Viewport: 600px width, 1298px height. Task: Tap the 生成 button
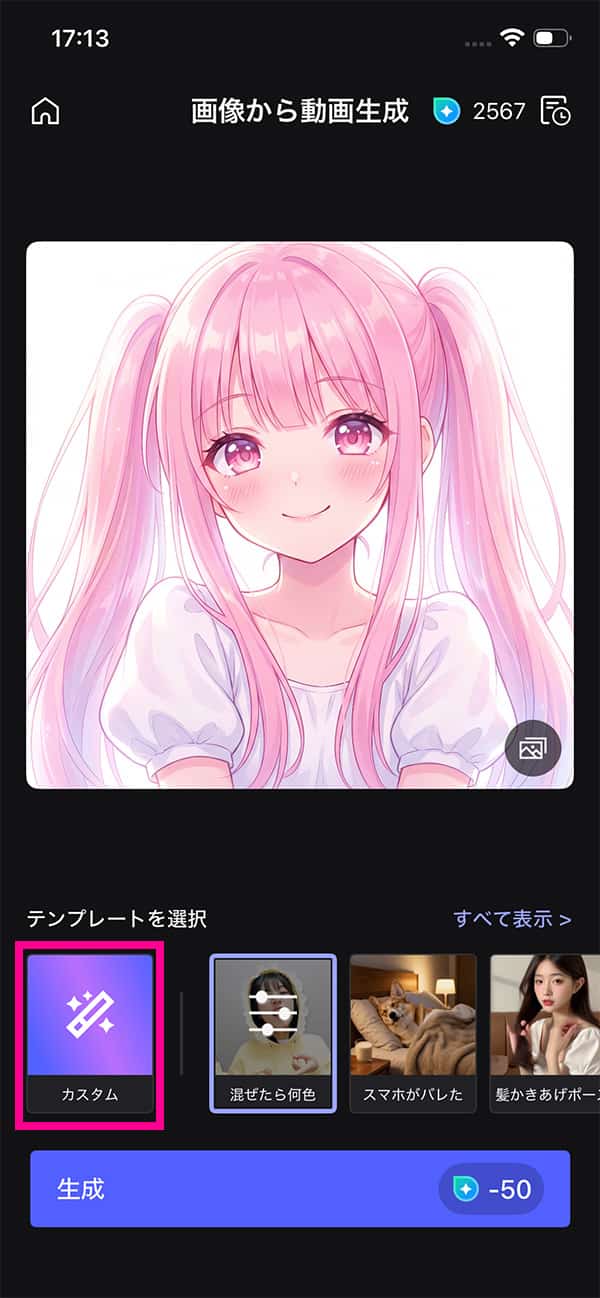[300, 1188]
